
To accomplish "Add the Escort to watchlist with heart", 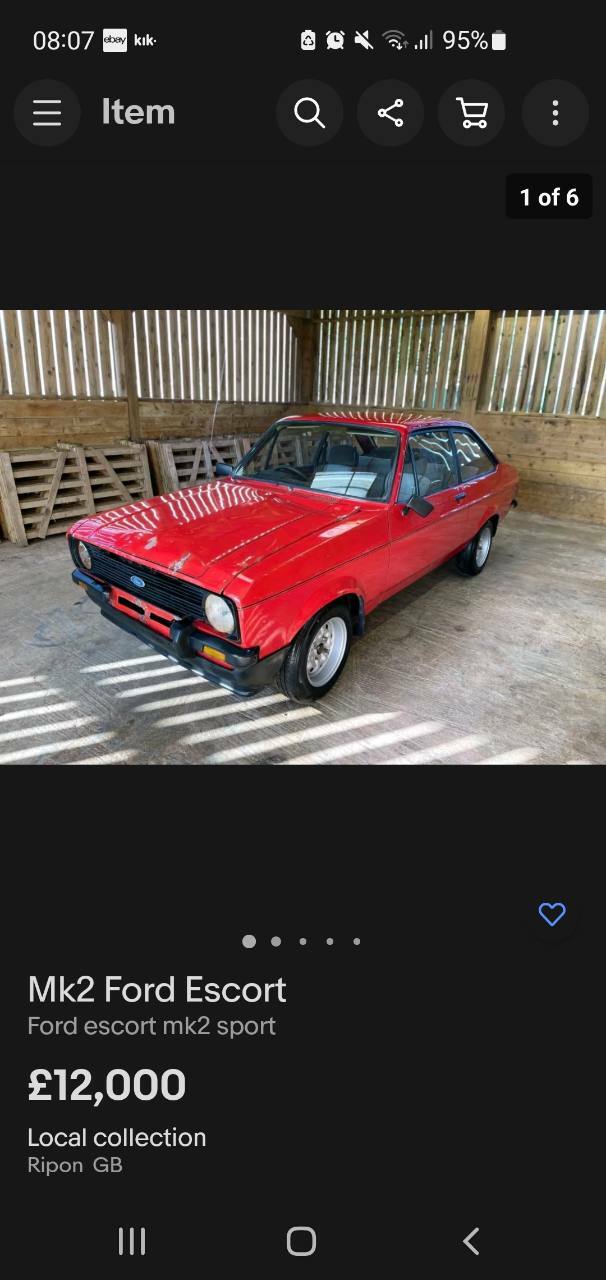I will 552,914.
